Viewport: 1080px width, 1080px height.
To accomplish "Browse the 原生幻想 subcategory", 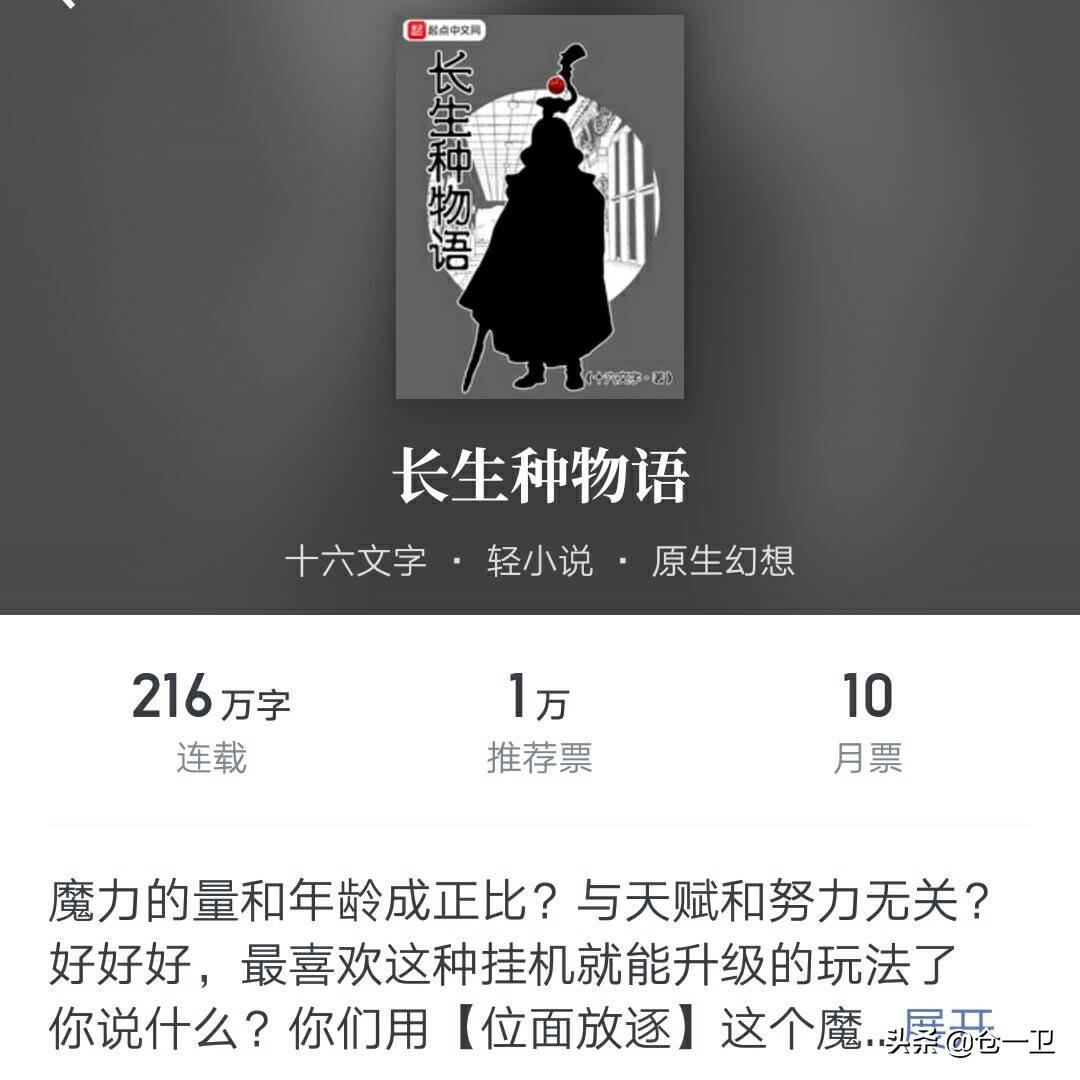I will 723,561.
